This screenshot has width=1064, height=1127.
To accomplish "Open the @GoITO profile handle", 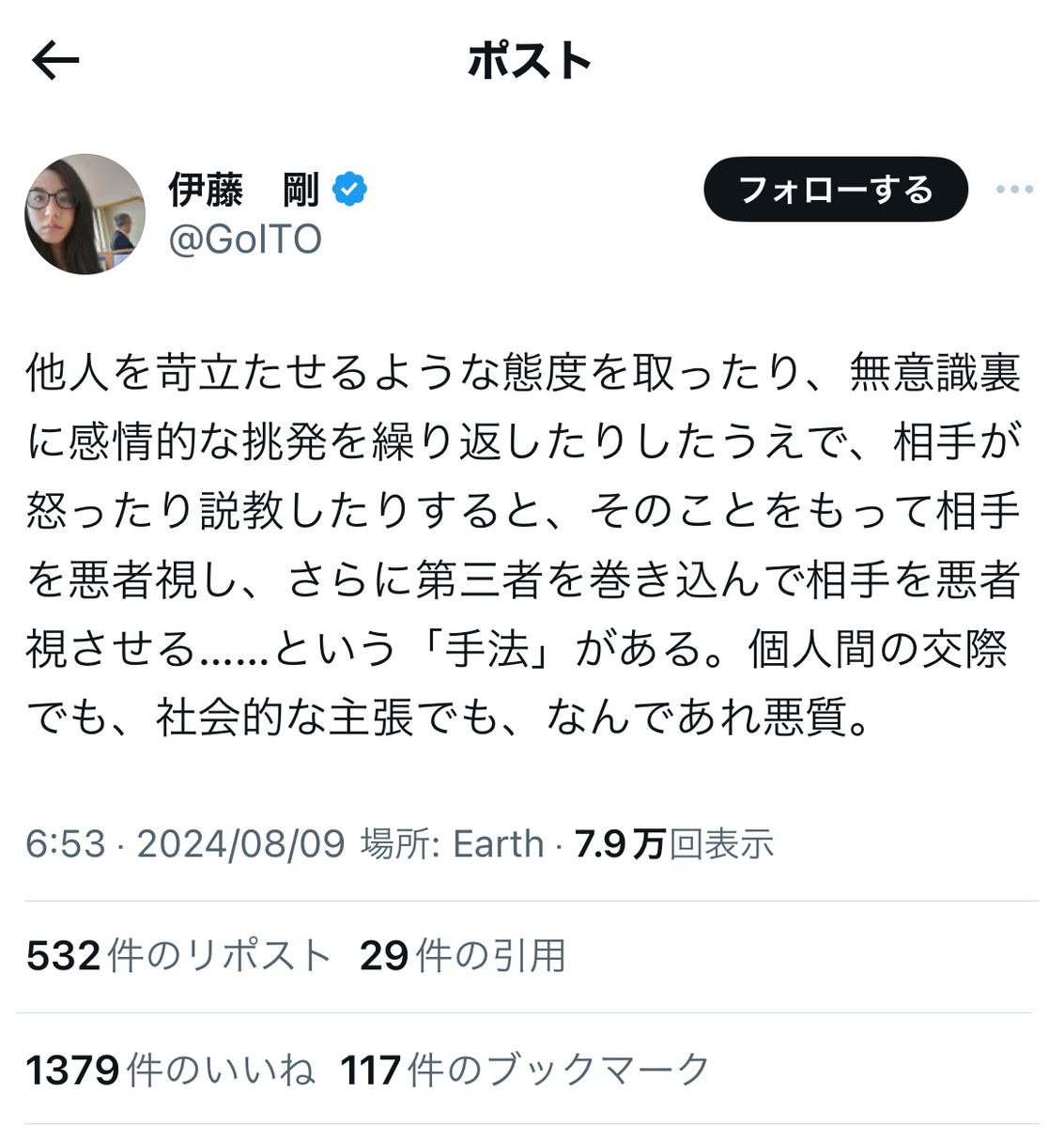I will click(x=245, y=239).
